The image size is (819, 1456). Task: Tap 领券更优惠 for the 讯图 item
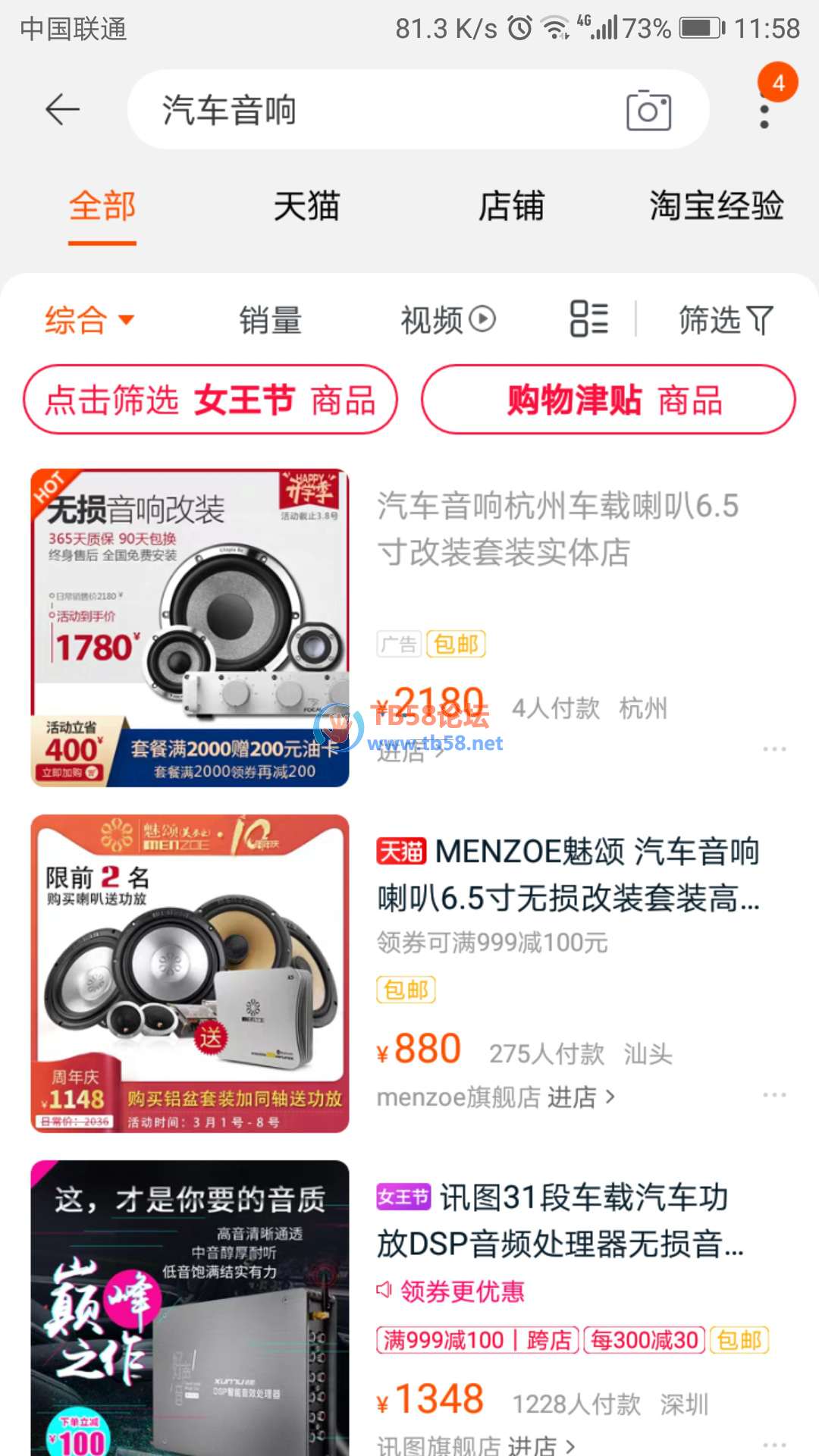461,1291
